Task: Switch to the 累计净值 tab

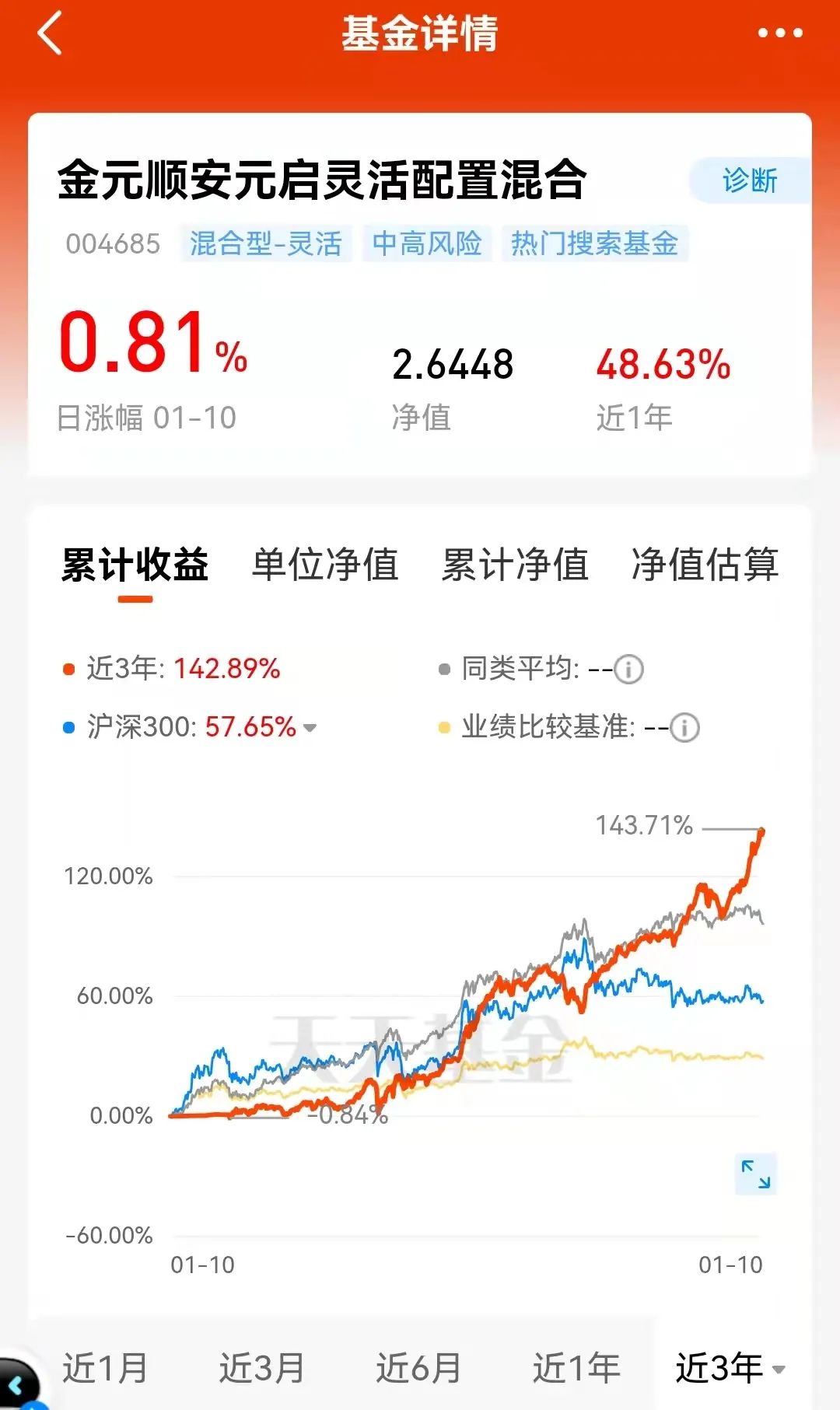Action: pyautogui.click(x=515, y=565)
